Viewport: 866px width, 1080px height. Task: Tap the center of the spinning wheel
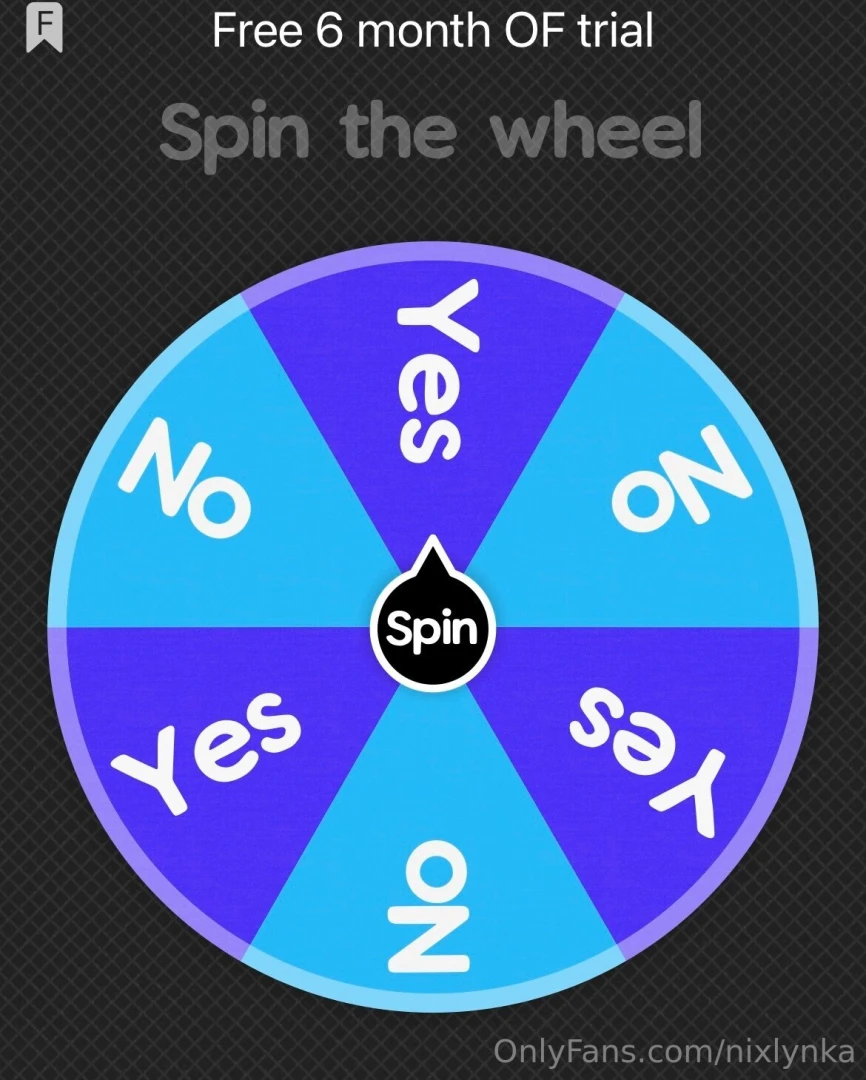[432, 628]
